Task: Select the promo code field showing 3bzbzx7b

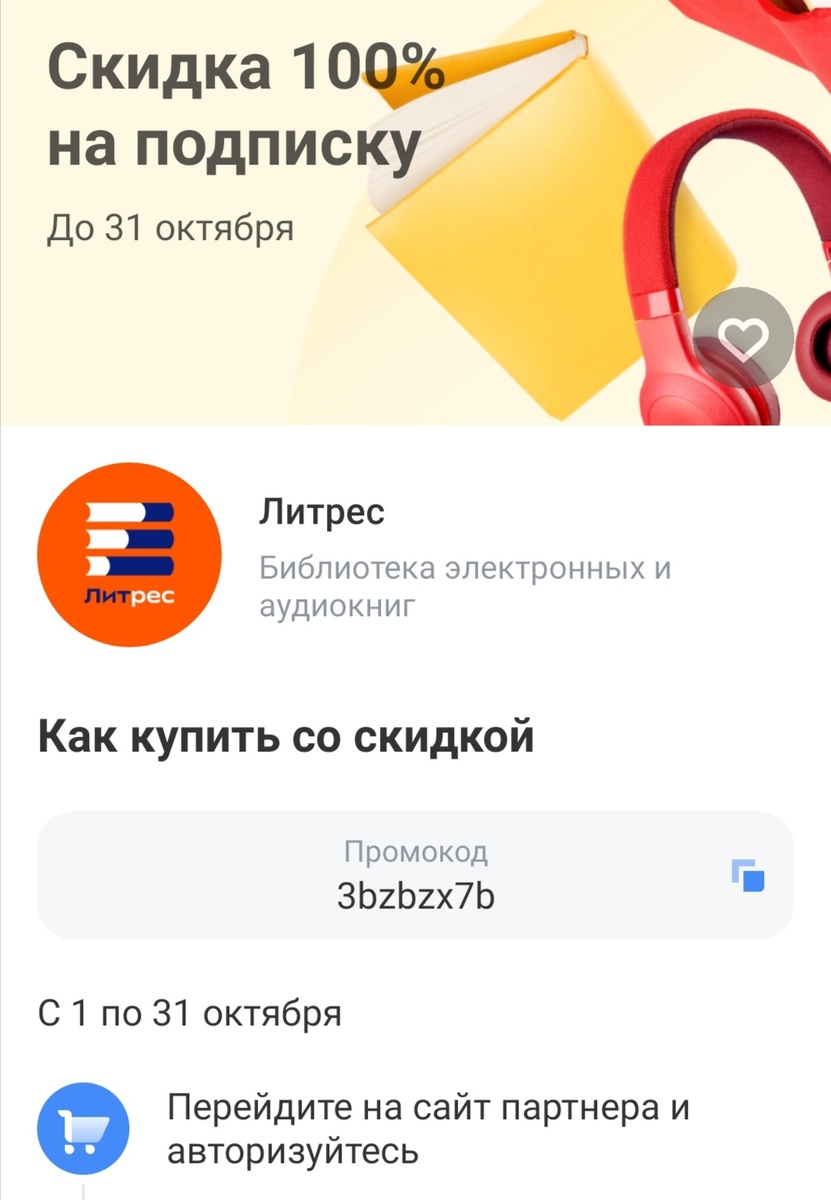Action: coord(415,875)
